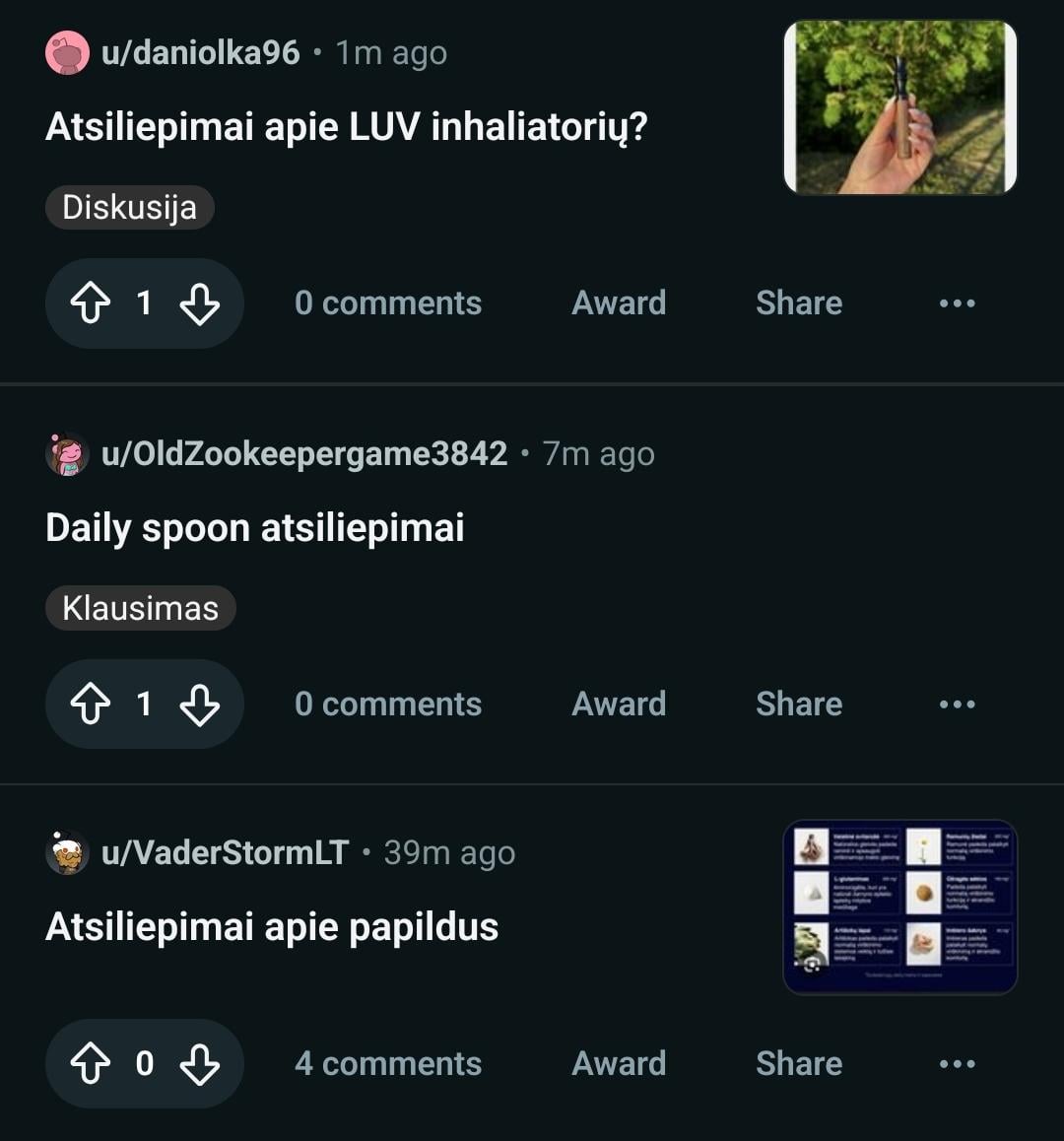Downvote the Daily spoon atsiliepimai post
1064x1141 pixels.
[x=199, y=705]
